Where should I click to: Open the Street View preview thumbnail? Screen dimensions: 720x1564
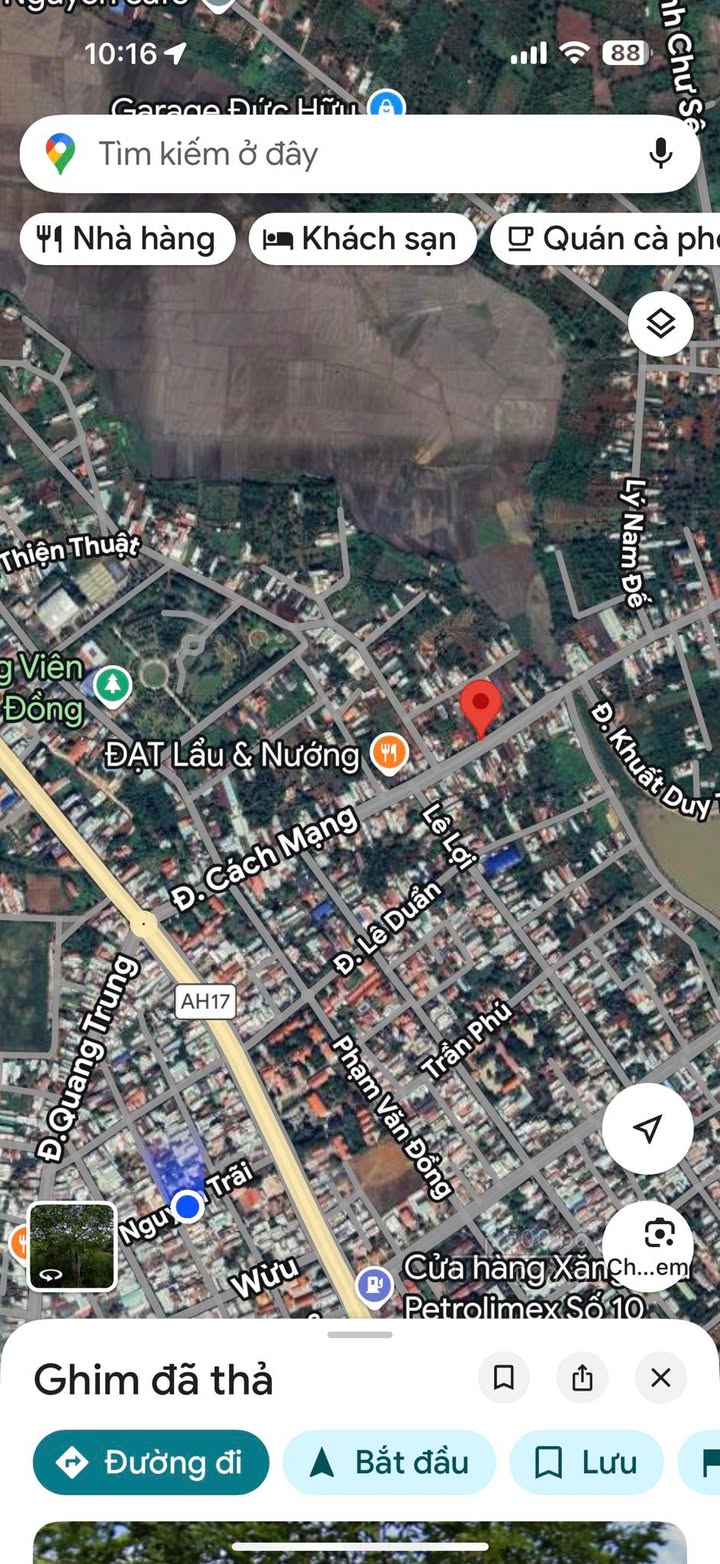[72, 1246]
